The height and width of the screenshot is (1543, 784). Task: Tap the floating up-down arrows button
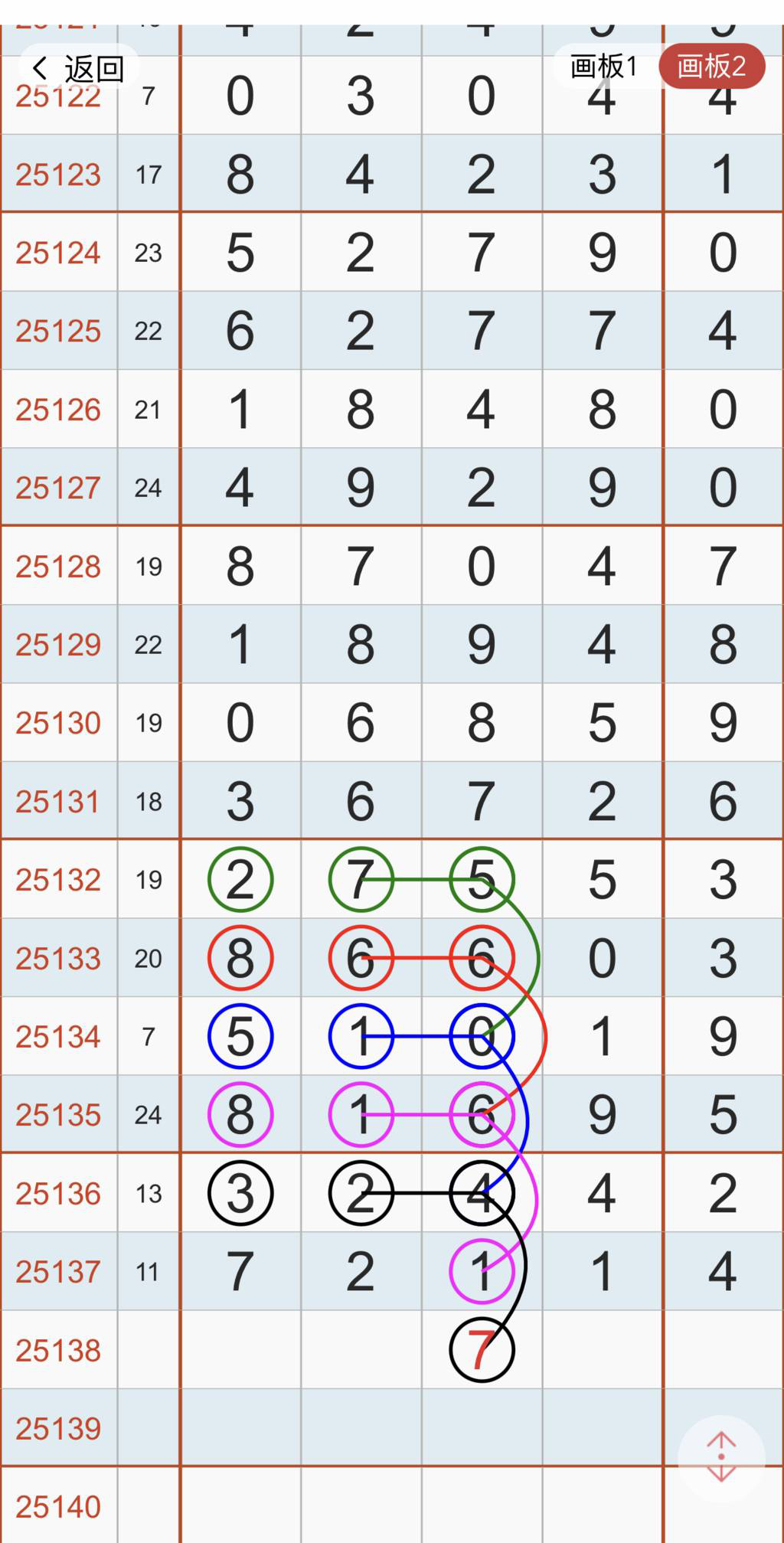point(721,1457)
